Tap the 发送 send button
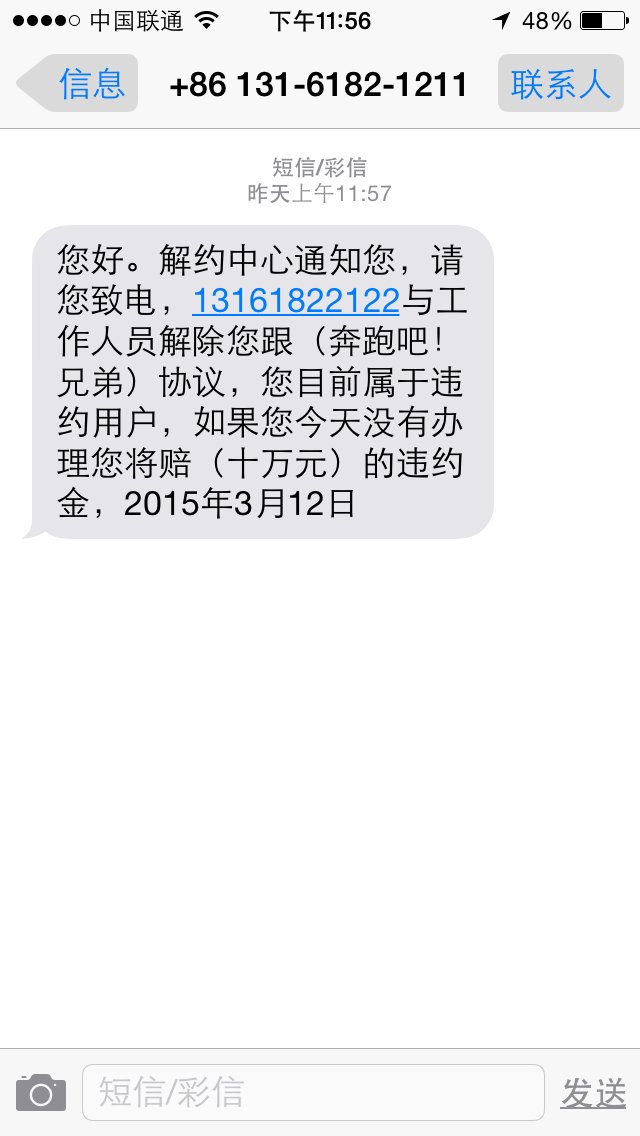 tap(593, 1092)
